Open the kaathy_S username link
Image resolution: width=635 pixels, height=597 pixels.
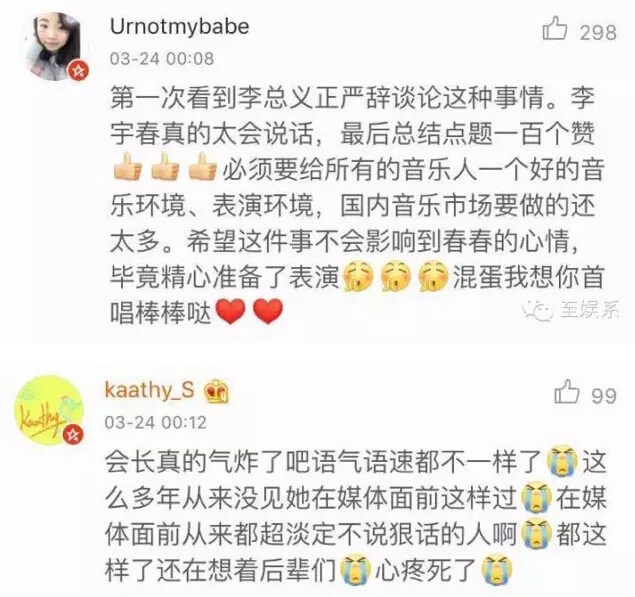coord(150,389)
